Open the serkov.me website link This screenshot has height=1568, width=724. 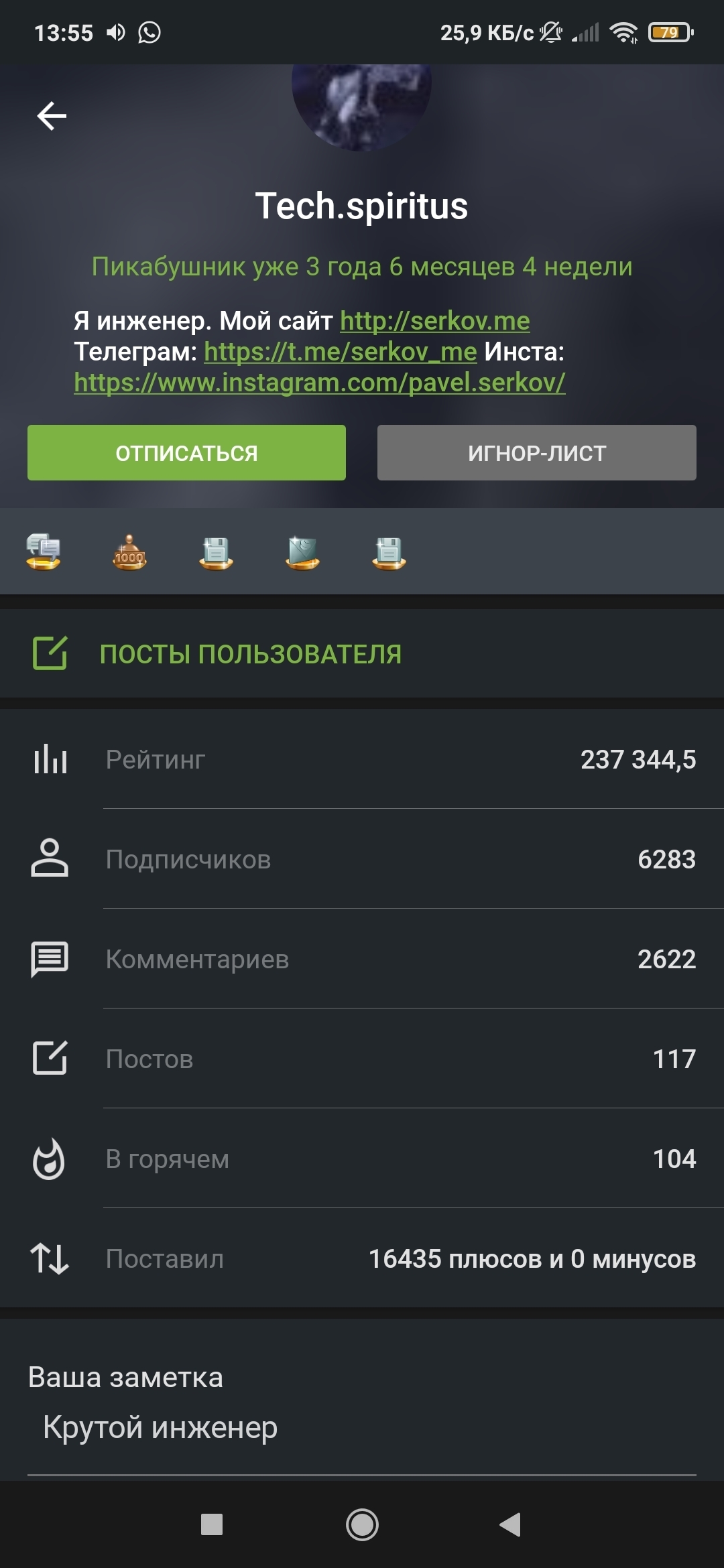tap(434, 321)
